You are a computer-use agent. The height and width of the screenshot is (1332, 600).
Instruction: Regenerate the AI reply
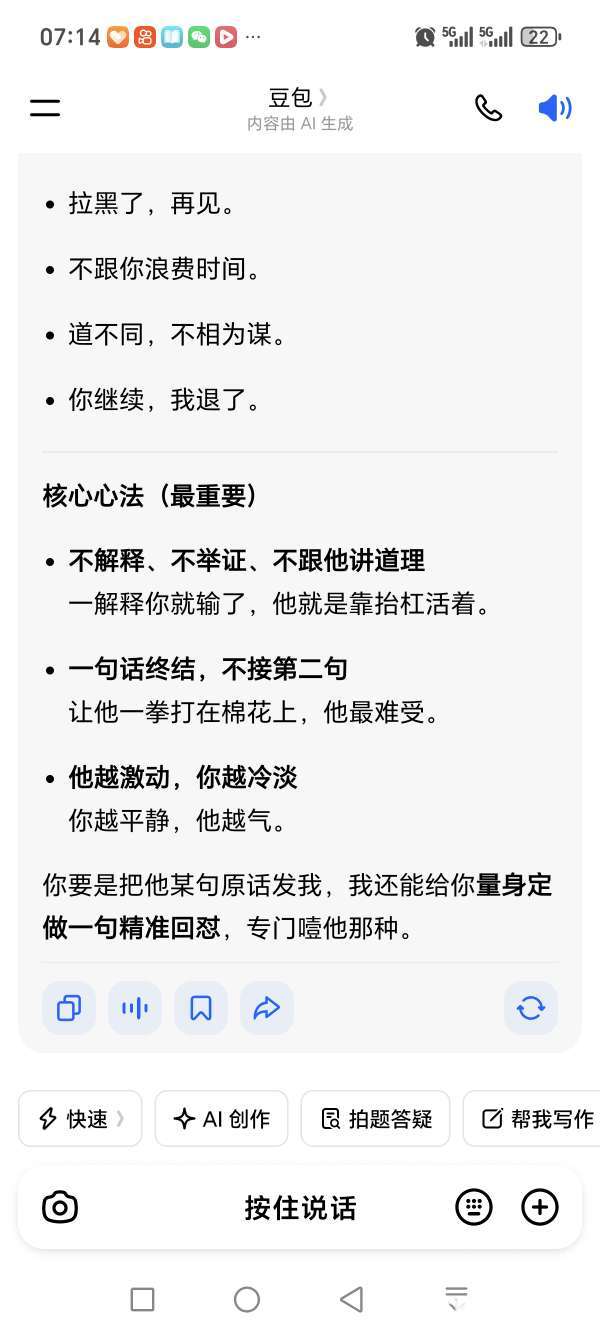point(531,1008)
